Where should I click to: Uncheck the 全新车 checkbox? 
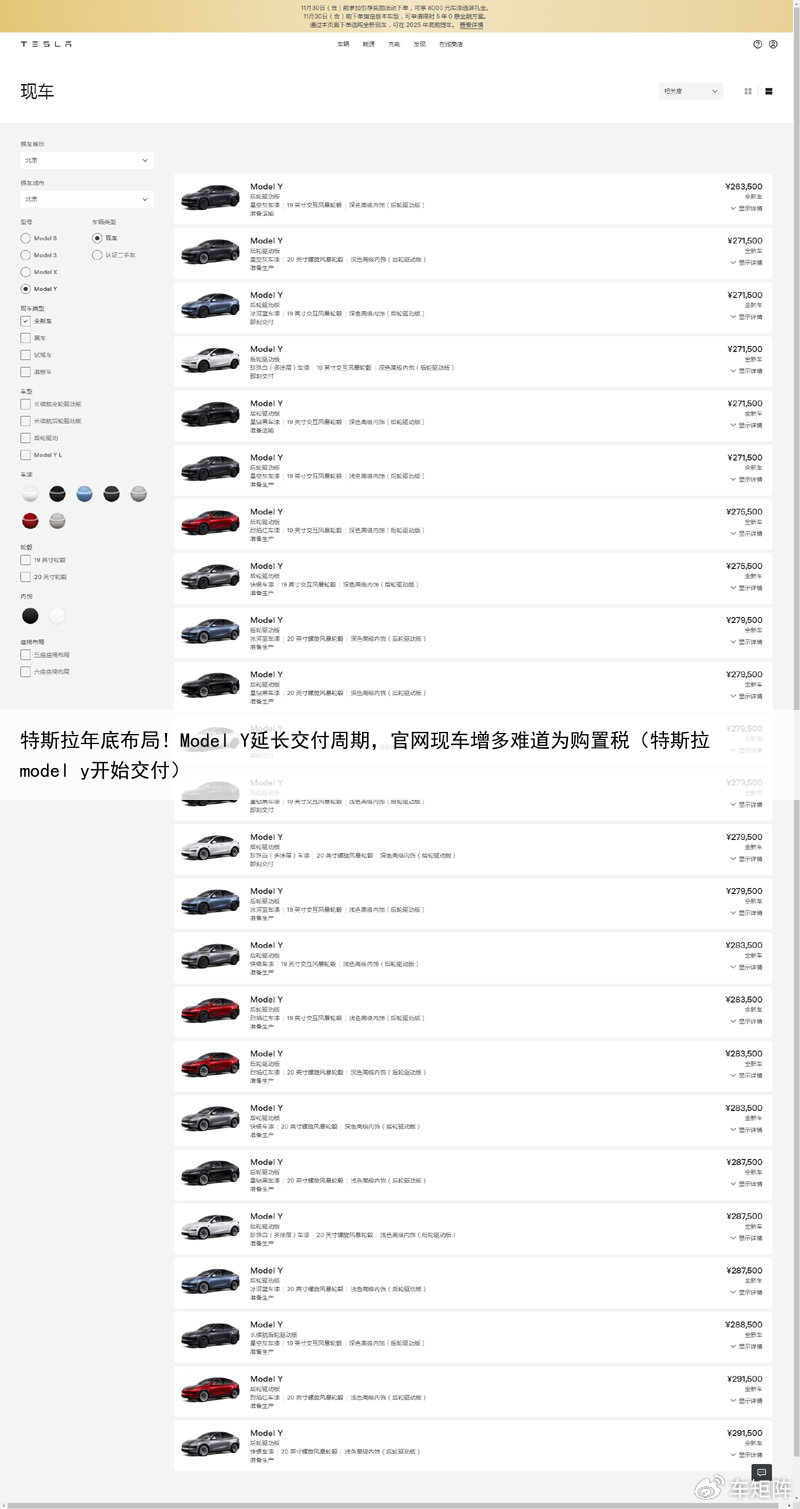26,321
